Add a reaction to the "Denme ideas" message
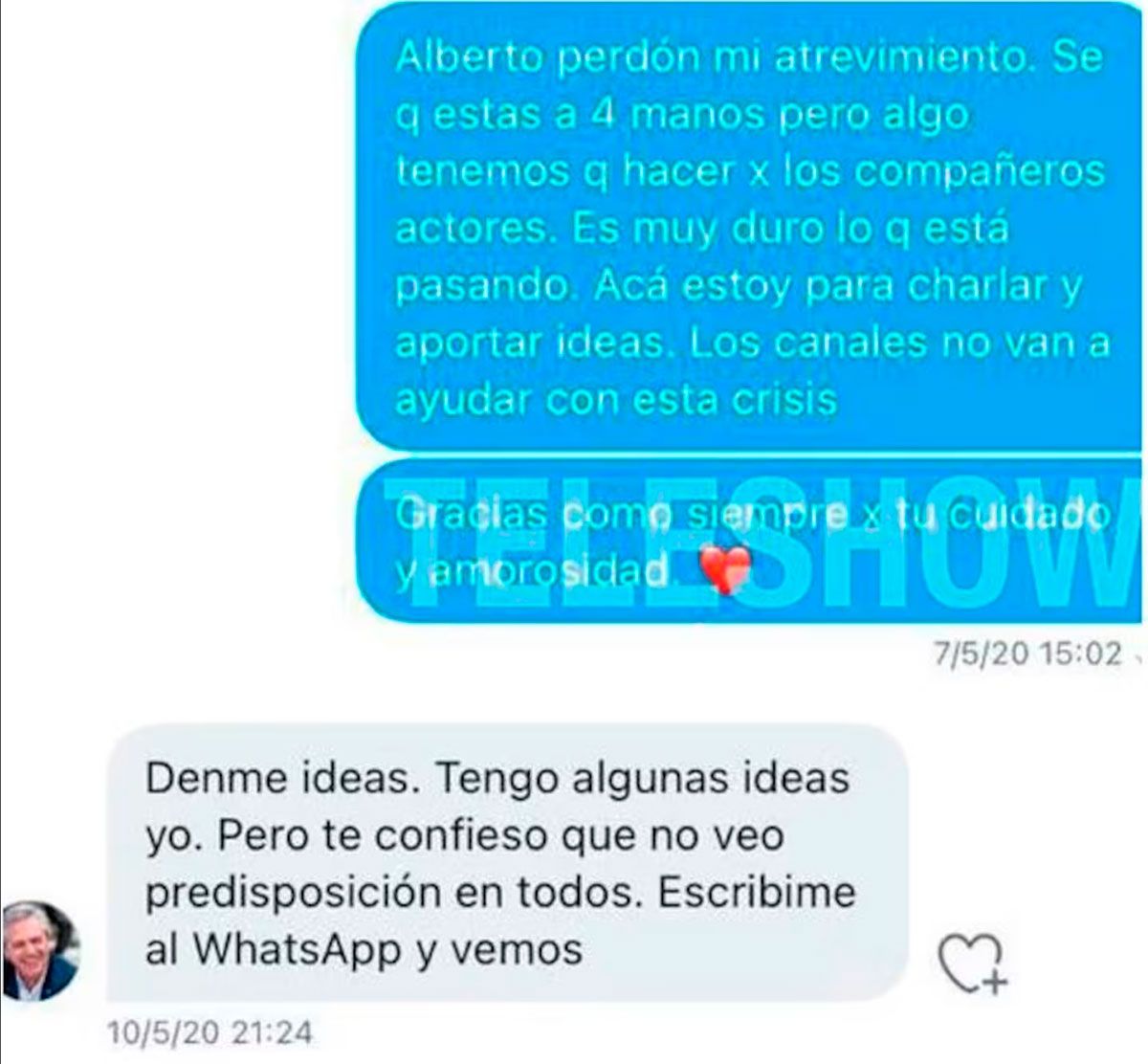The width and height of the screenshot is (1148, 1064). click(971, 962)
